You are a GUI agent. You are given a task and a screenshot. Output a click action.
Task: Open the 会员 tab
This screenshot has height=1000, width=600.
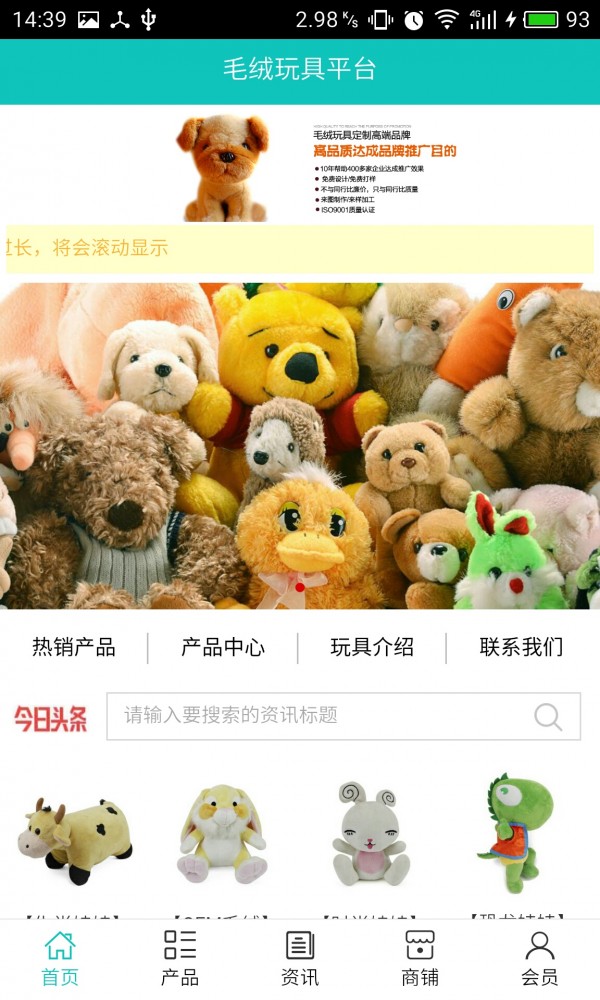point(540,958)
